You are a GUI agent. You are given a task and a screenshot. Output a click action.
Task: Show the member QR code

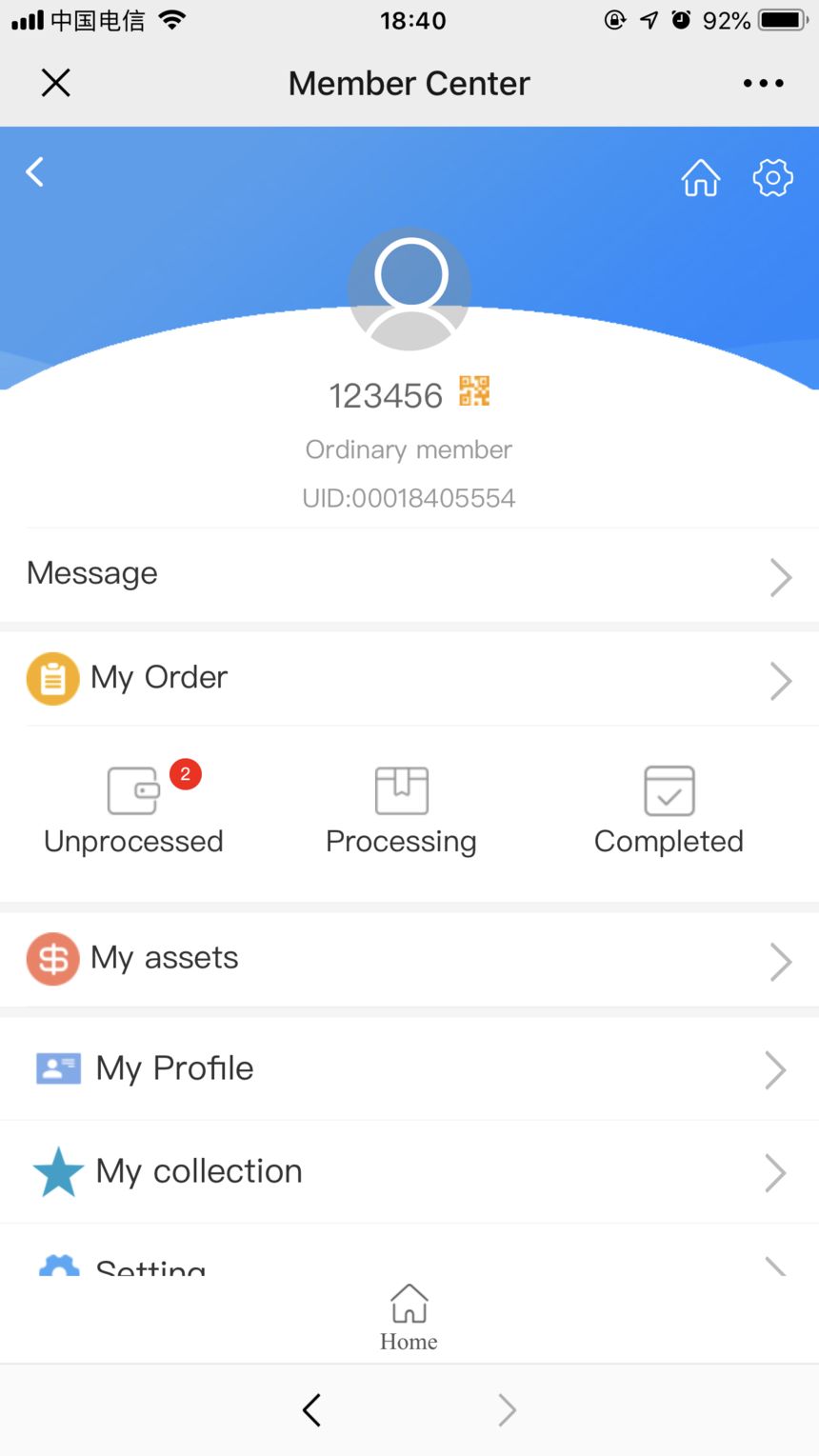click(x=474, y=391)
